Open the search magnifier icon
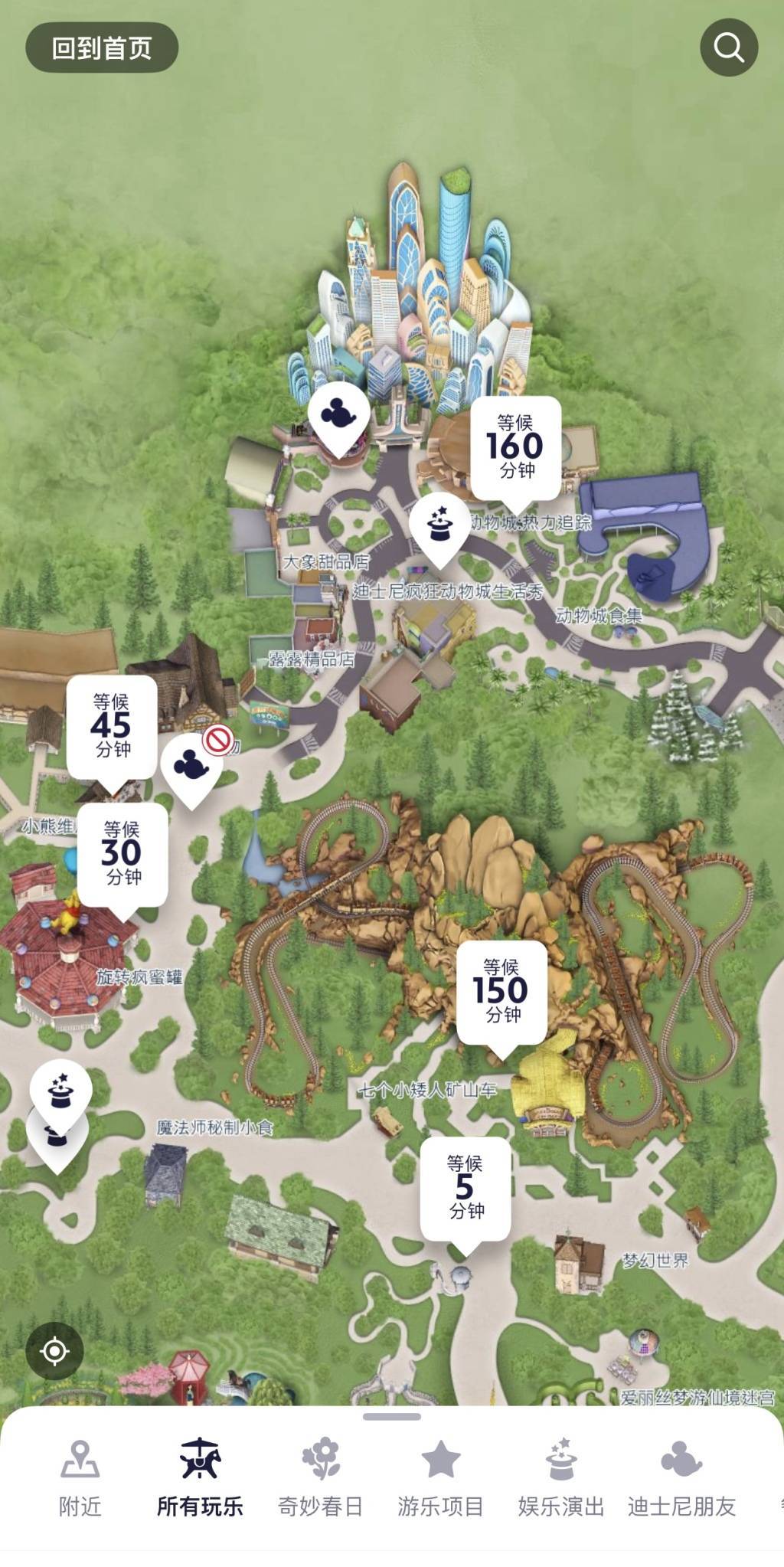 tap(728, 48)
